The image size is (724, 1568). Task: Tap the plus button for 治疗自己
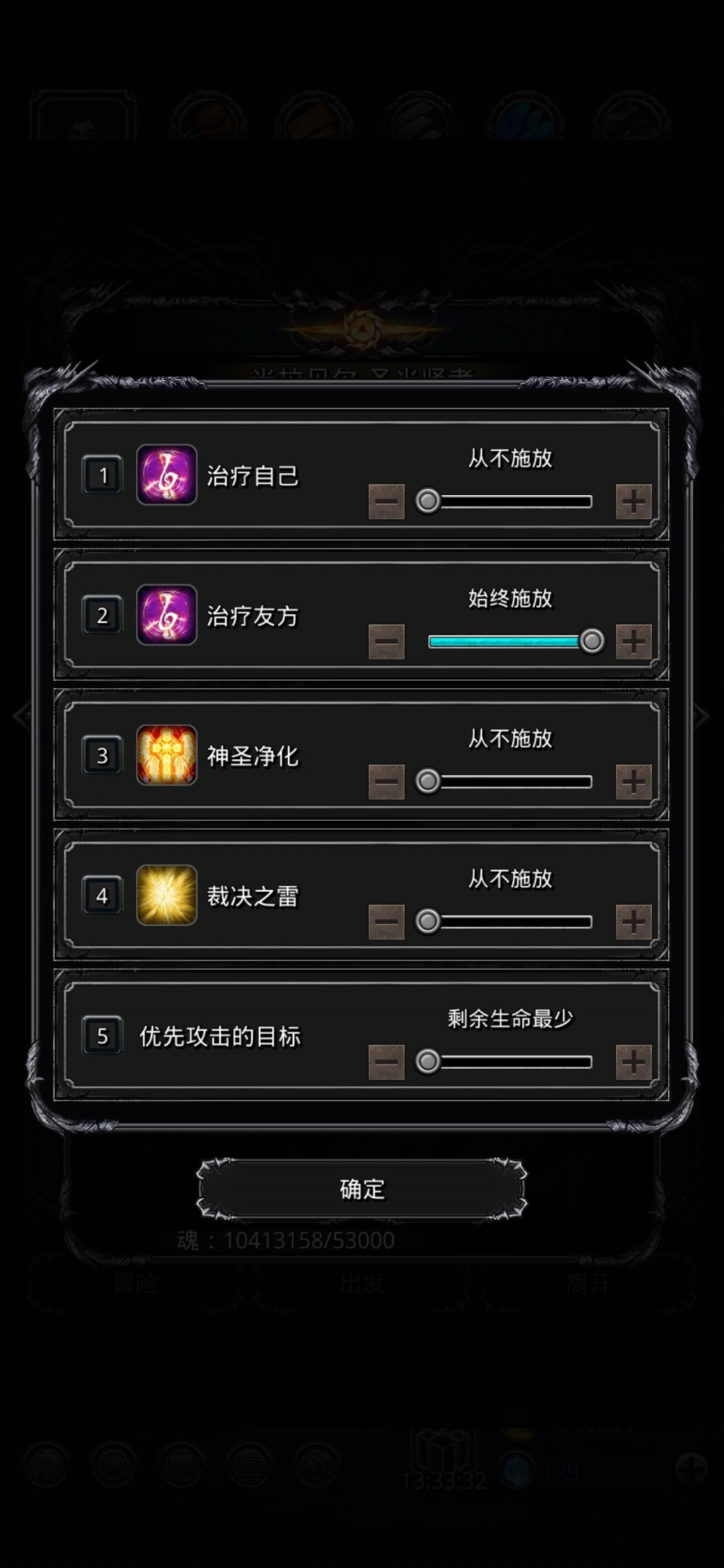click(x=633, y=502)
